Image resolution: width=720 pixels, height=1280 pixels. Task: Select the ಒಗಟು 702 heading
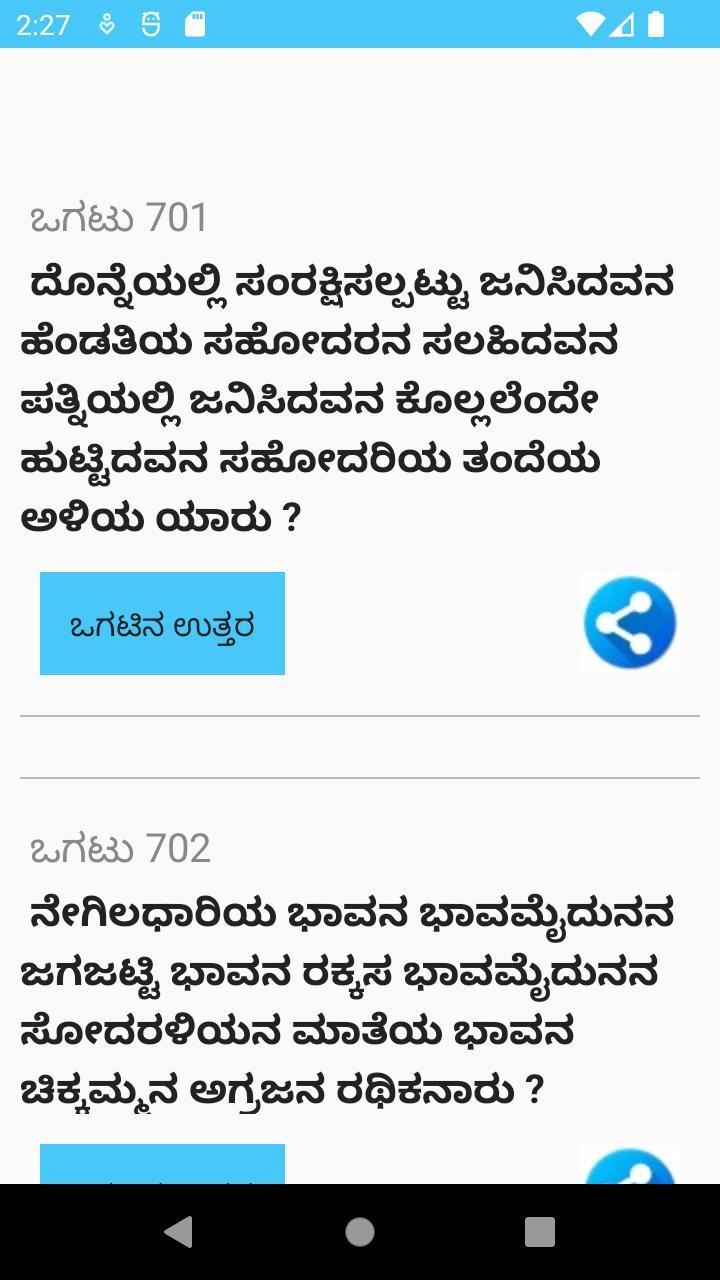coord(117,848)
